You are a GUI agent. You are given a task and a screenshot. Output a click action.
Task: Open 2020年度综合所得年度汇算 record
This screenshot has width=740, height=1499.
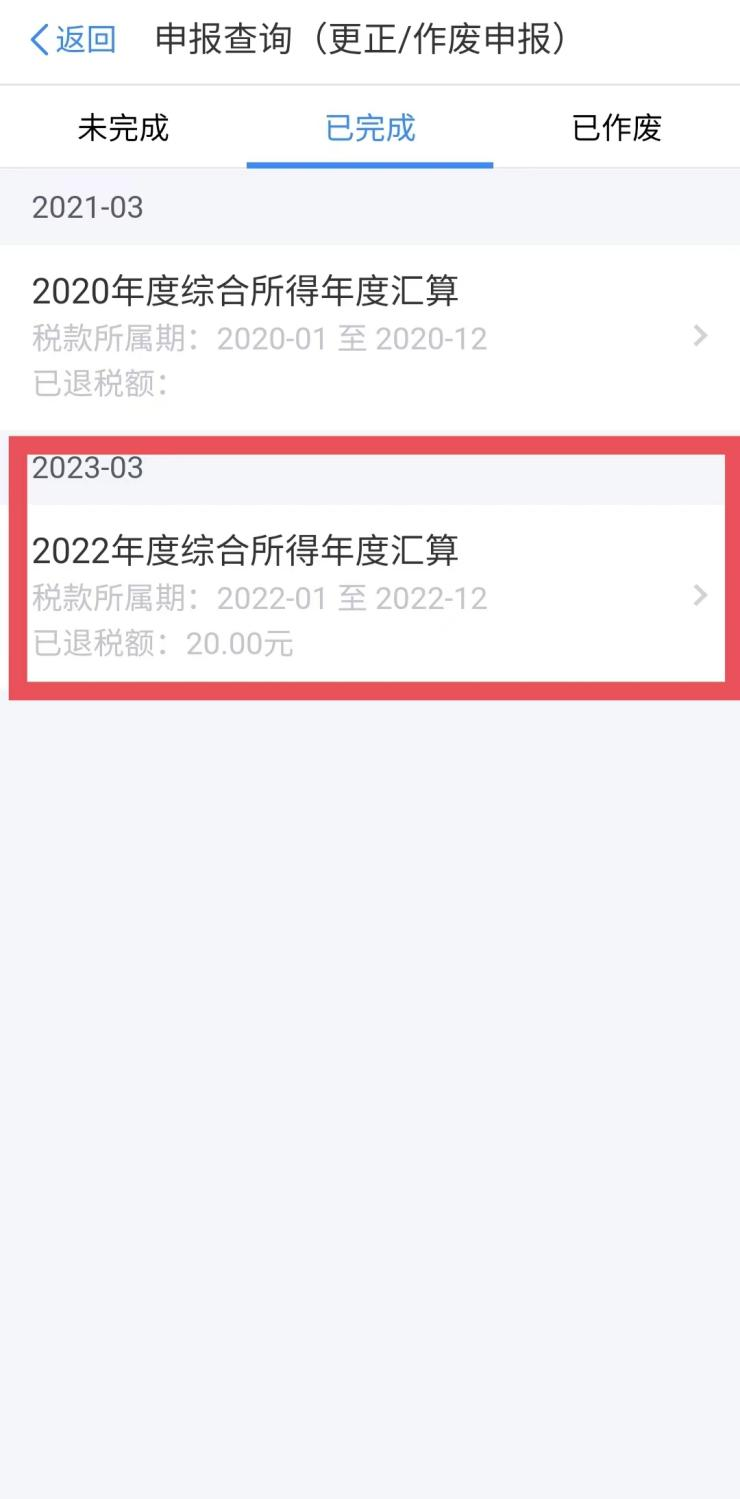tap(370, 337)
